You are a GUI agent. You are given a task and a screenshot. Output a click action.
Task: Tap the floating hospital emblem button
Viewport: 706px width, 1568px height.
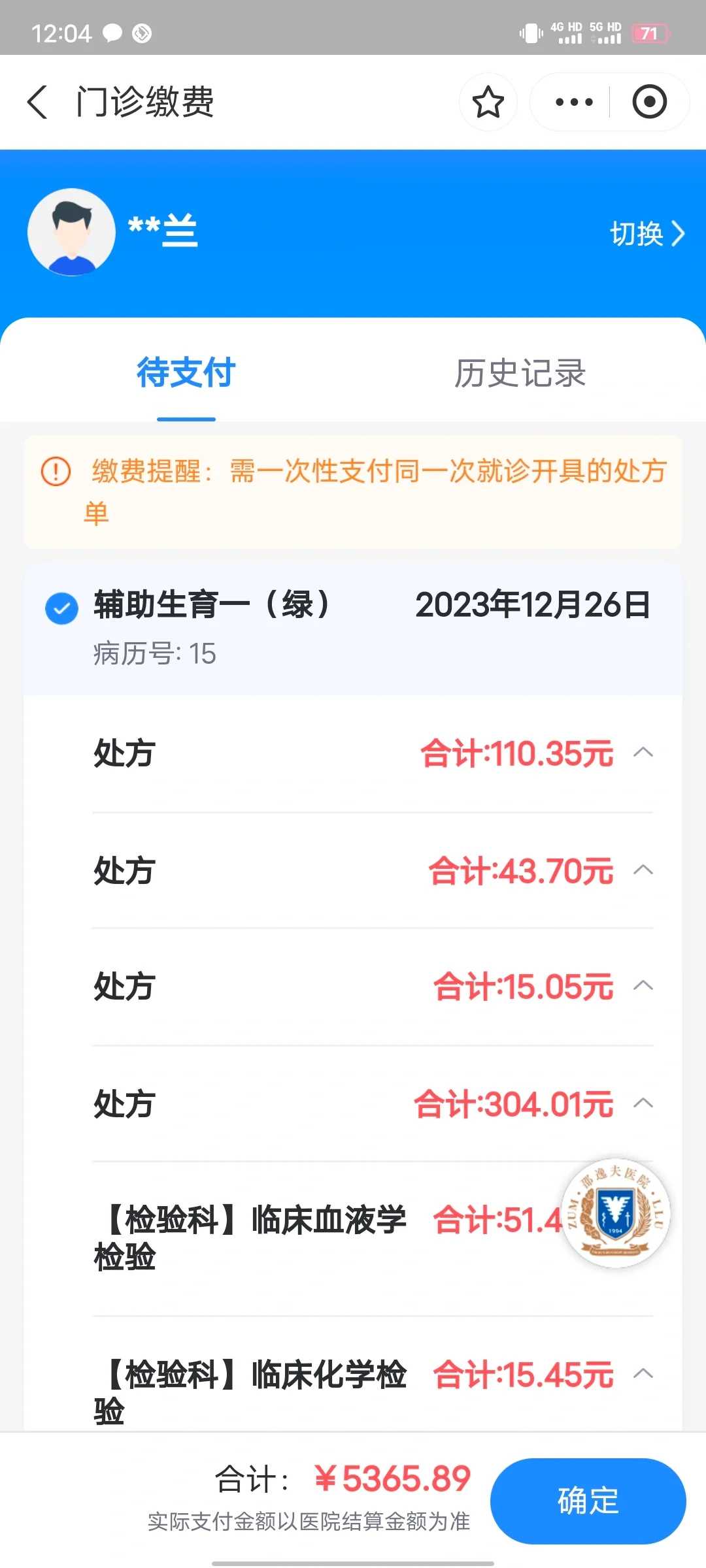coord(615,1213)
